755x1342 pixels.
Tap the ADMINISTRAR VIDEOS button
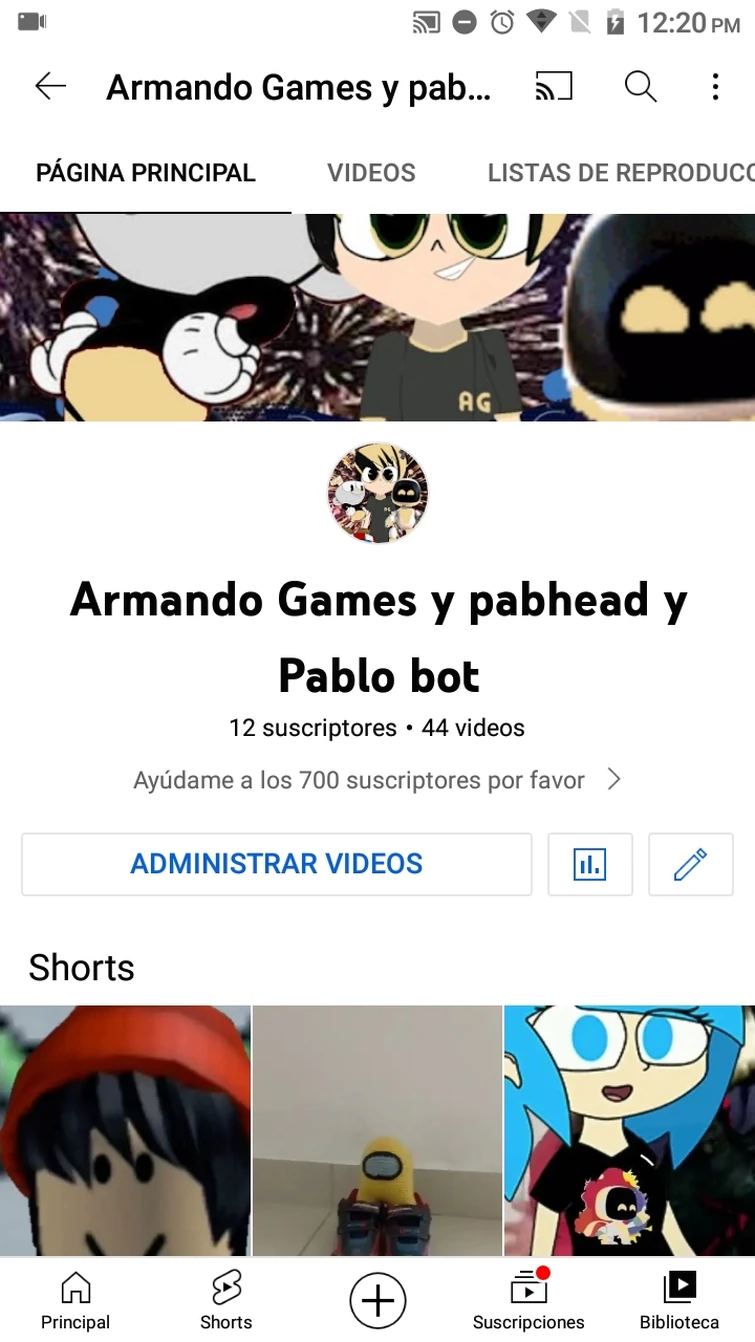tap(276, 864)
